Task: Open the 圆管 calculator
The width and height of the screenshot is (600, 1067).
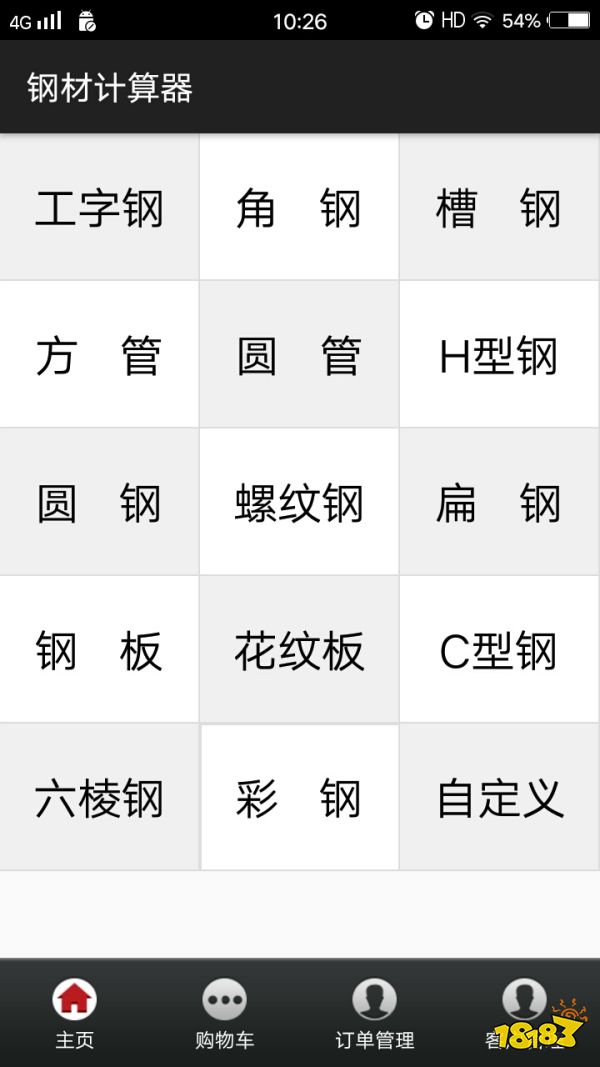Action: [299, 355]
